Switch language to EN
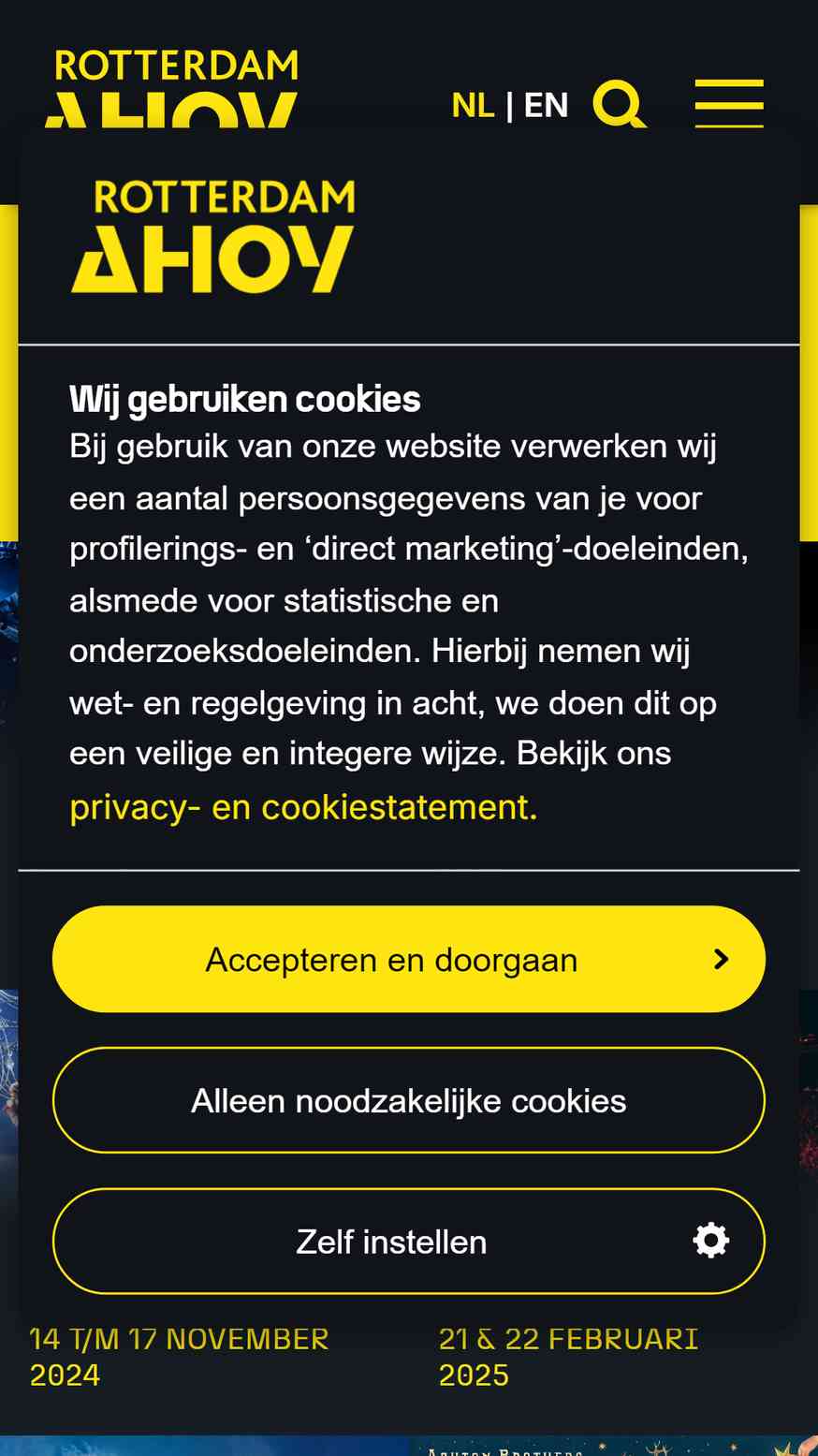Viewport: 818px width, 1456px height. [x=546, y=105]
